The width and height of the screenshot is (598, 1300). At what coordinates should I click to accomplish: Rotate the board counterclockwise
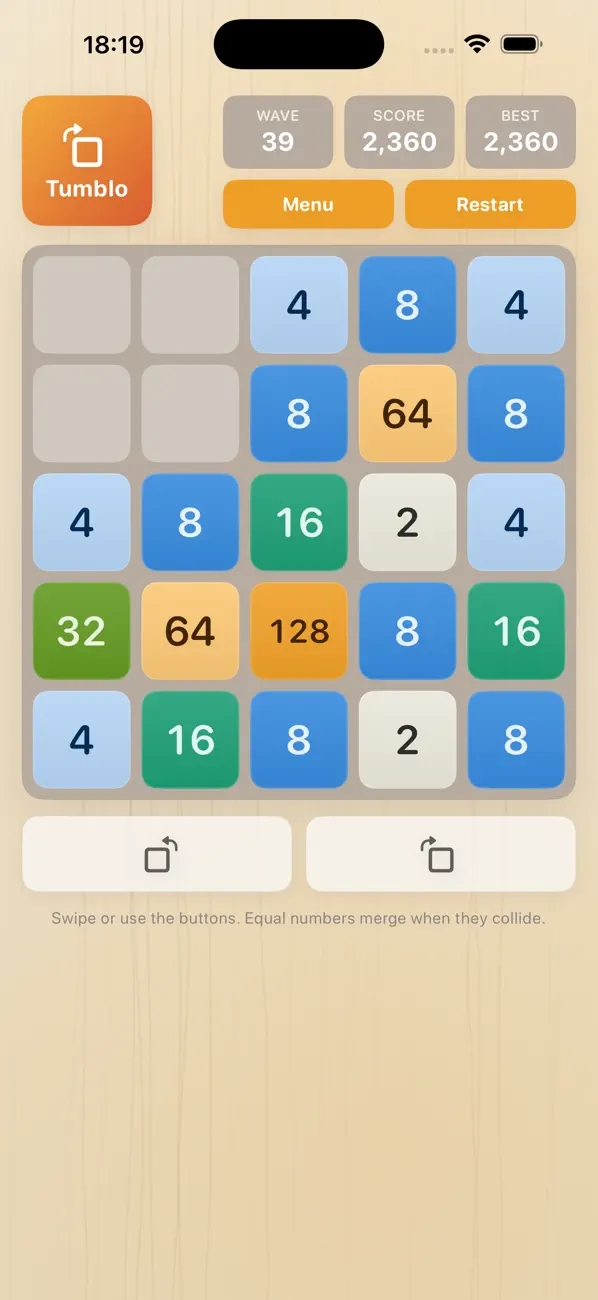pyautogui.click(x=157, y=854)
